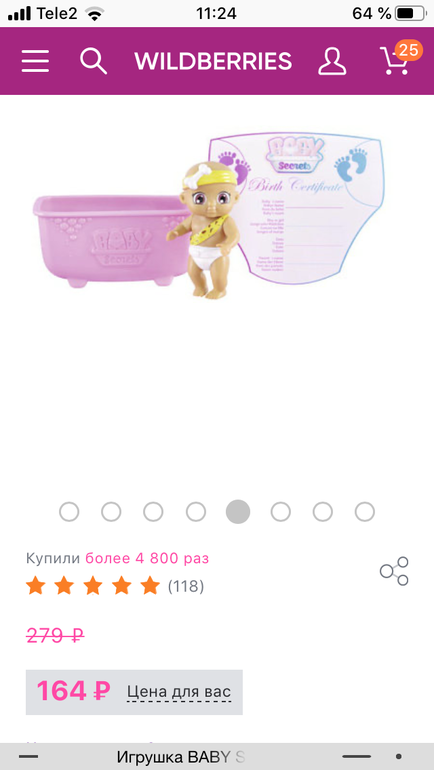Open the hamburger menu
The width and height of the screenshot is (434, 770).
[x=35, y=61]
